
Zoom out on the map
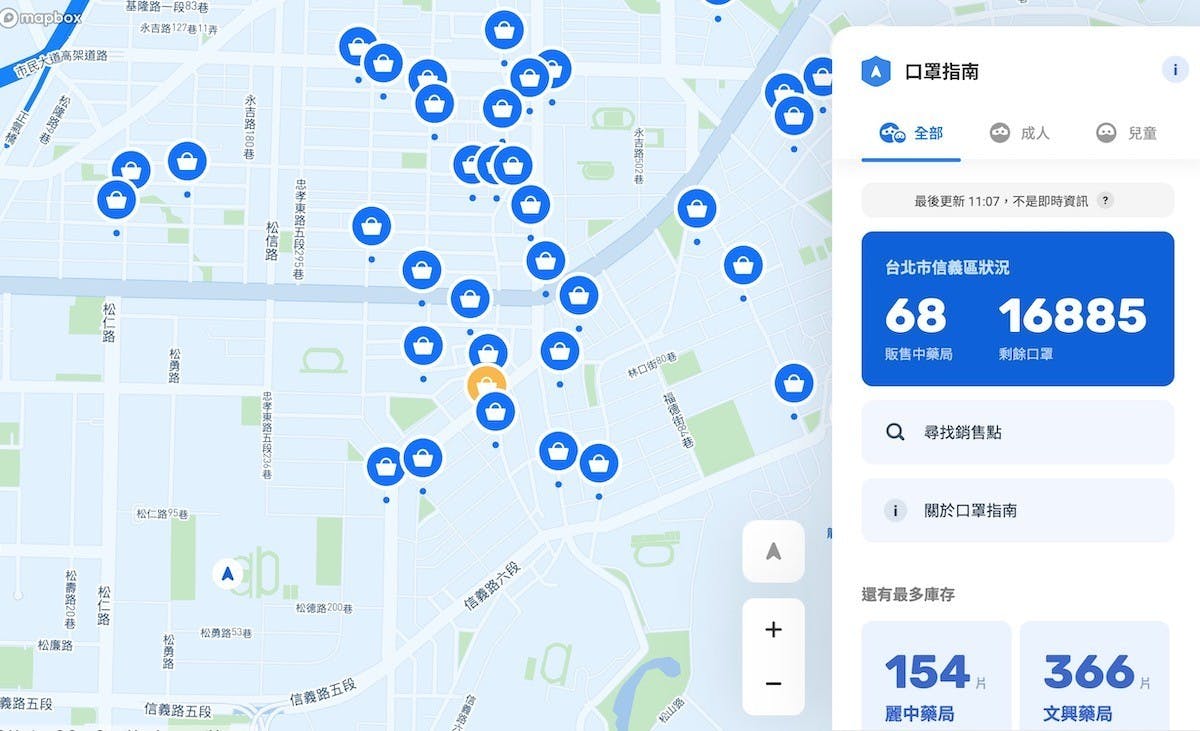tap(773, 684)
